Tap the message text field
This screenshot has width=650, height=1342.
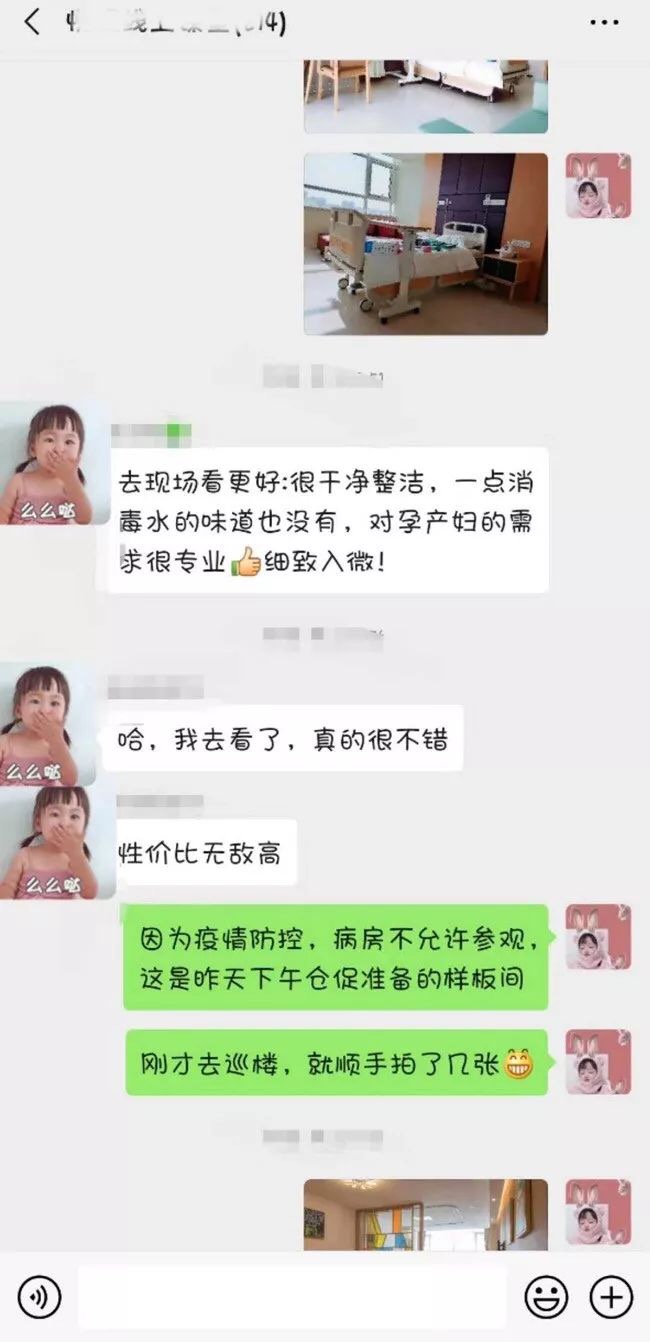[x=292, y=1297]
